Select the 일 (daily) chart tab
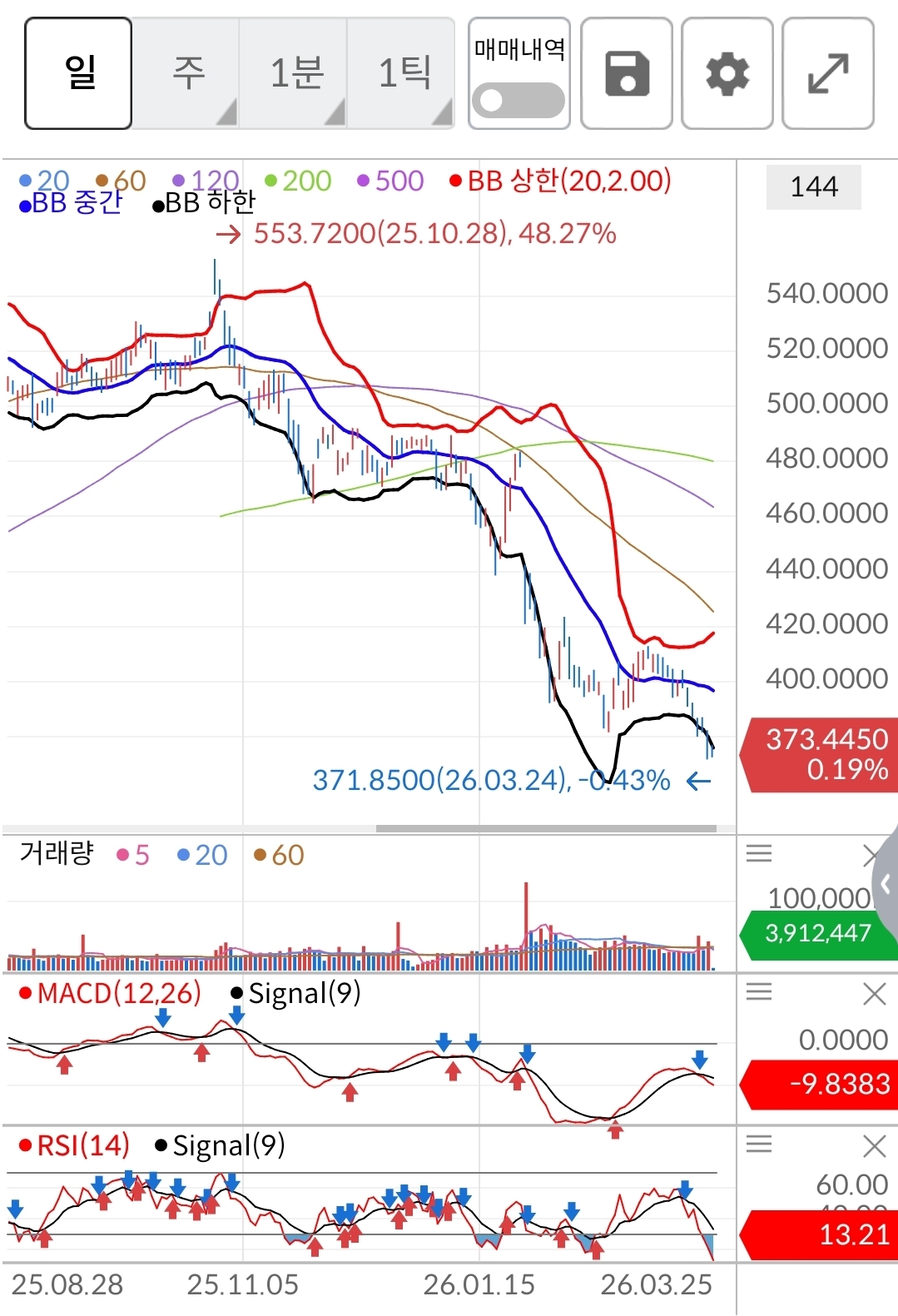 tap(78, 73)
